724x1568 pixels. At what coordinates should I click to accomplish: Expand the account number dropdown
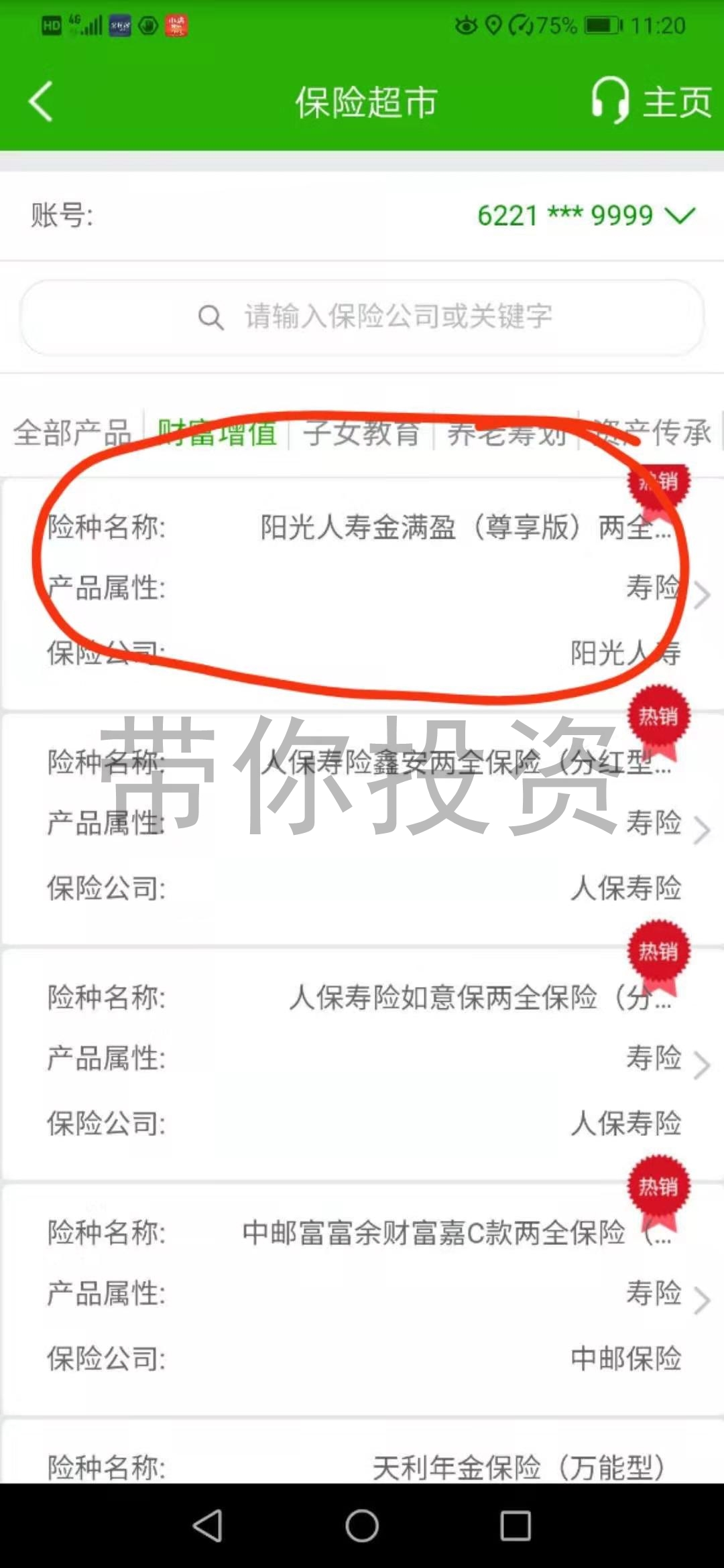pos(586,216)
